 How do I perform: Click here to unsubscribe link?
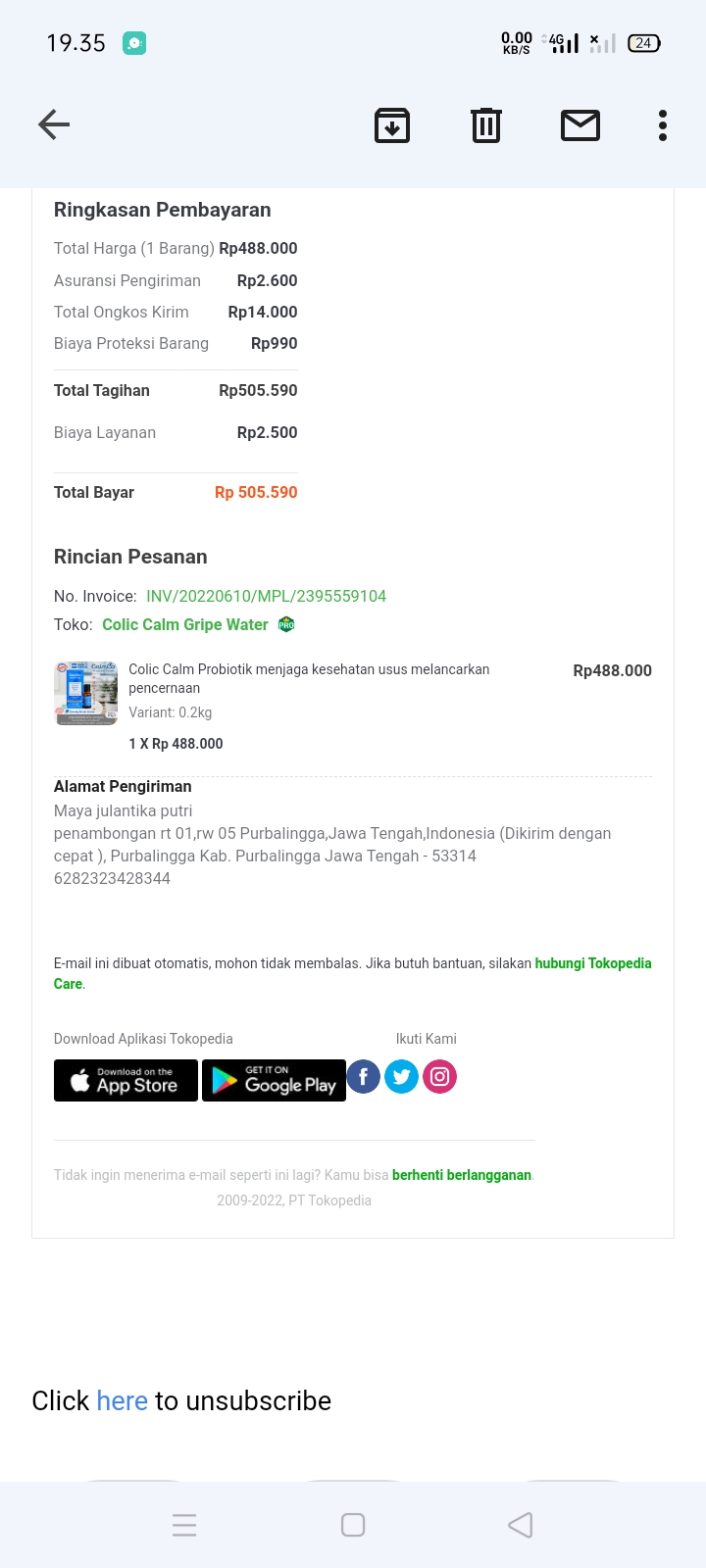point(123,1400)
